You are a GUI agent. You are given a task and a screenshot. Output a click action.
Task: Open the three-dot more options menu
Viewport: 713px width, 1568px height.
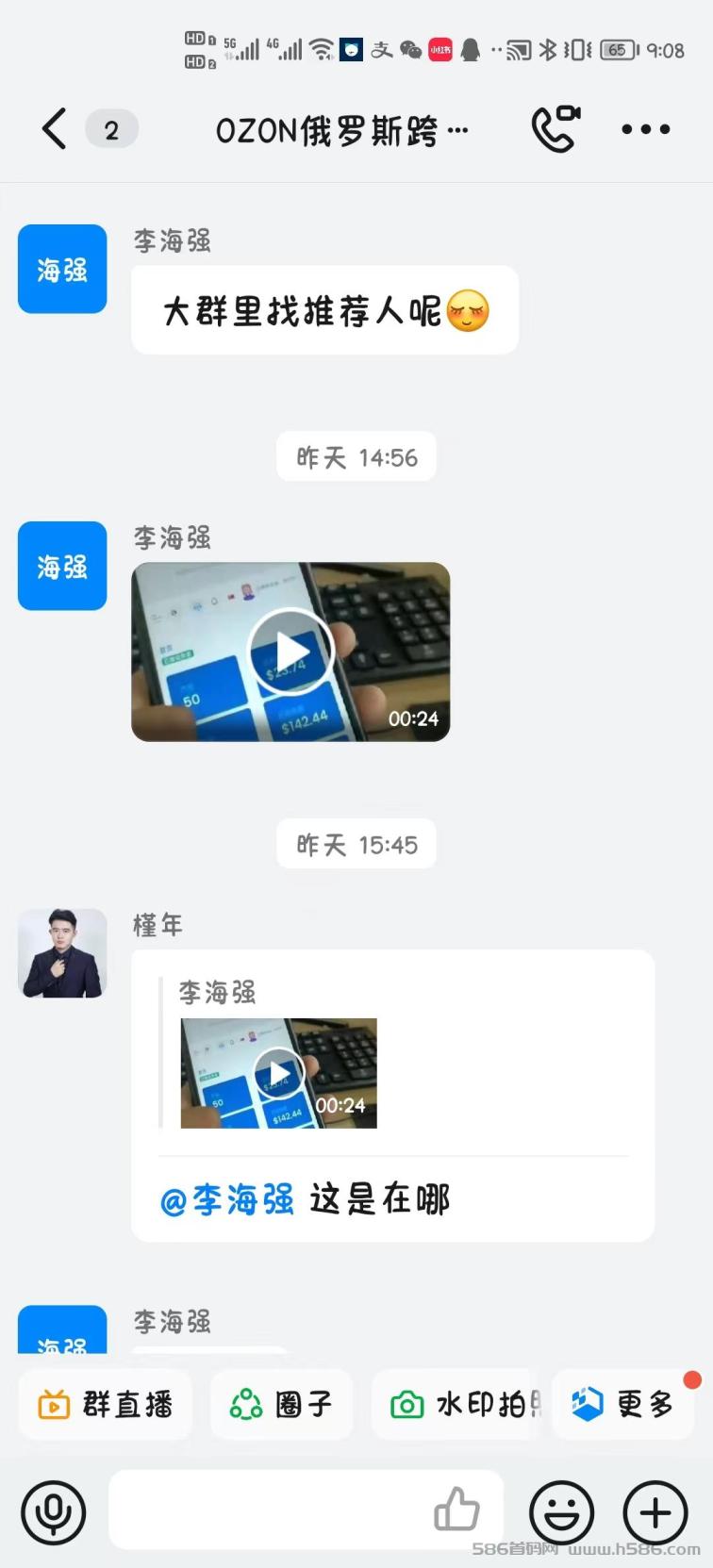coord(646,129)
